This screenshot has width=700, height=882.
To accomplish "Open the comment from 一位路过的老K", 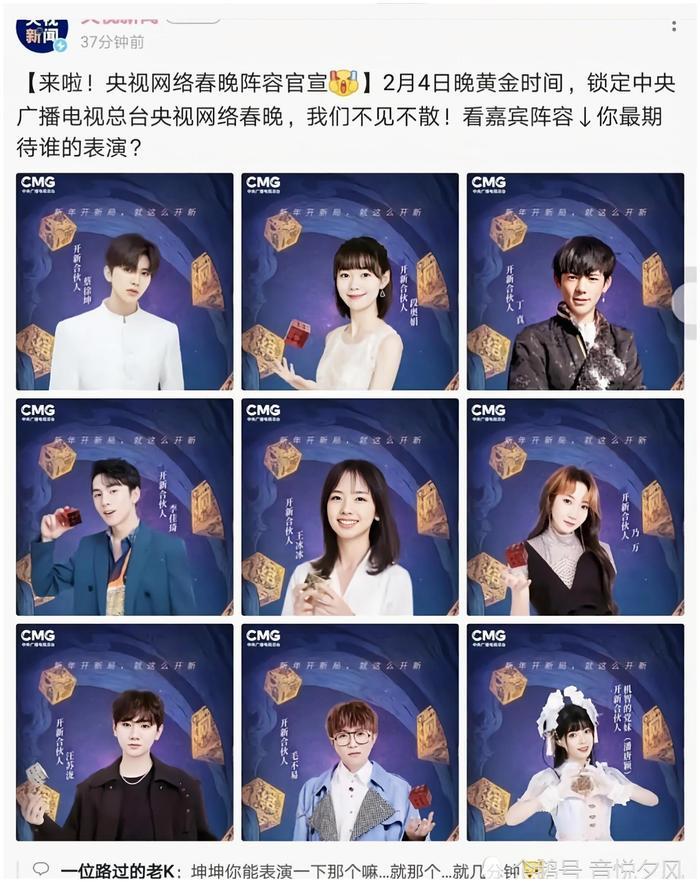I will tap(300, 869).
